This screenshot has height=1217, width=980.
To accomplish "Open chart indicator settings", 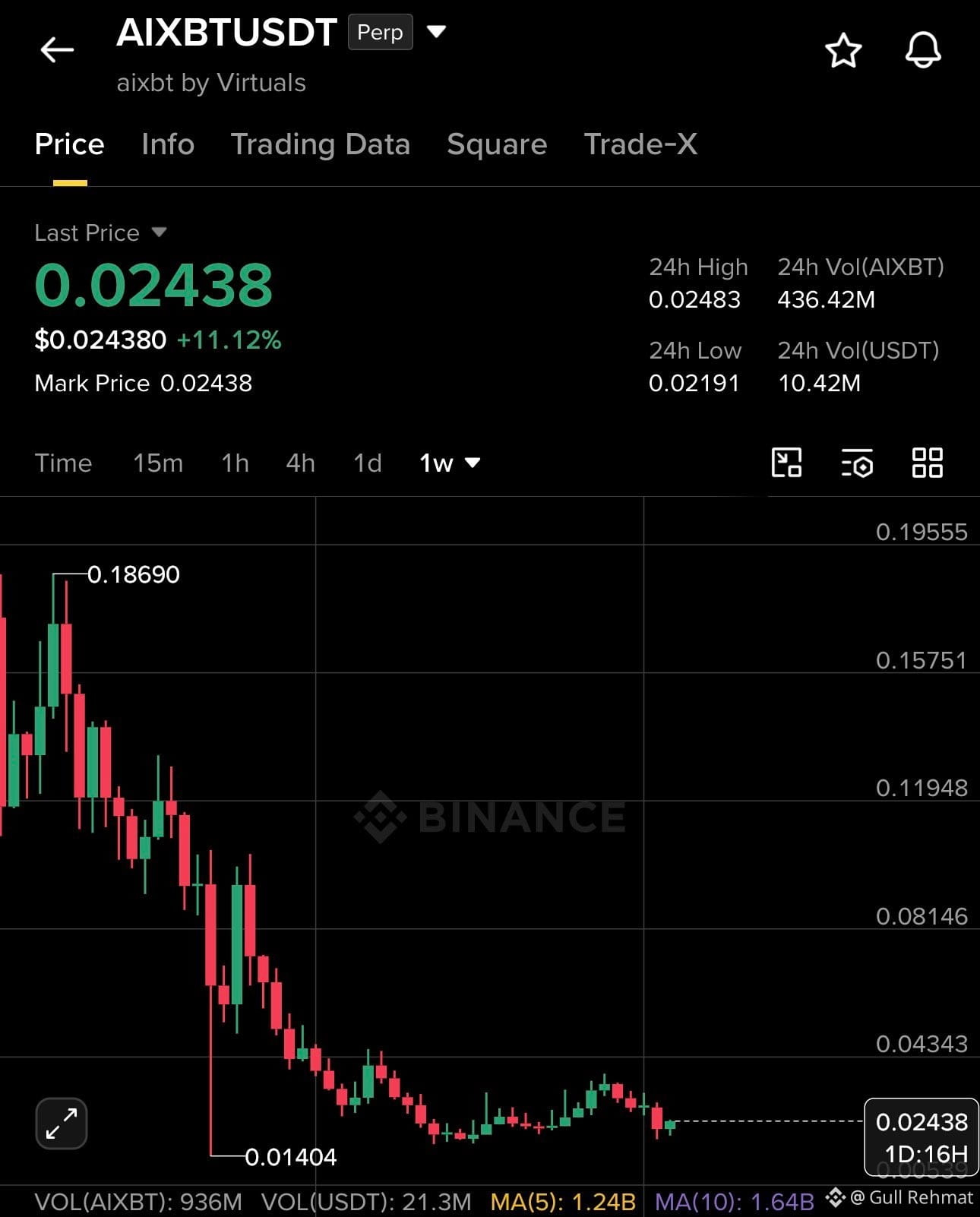I will (x=857, y=463).
